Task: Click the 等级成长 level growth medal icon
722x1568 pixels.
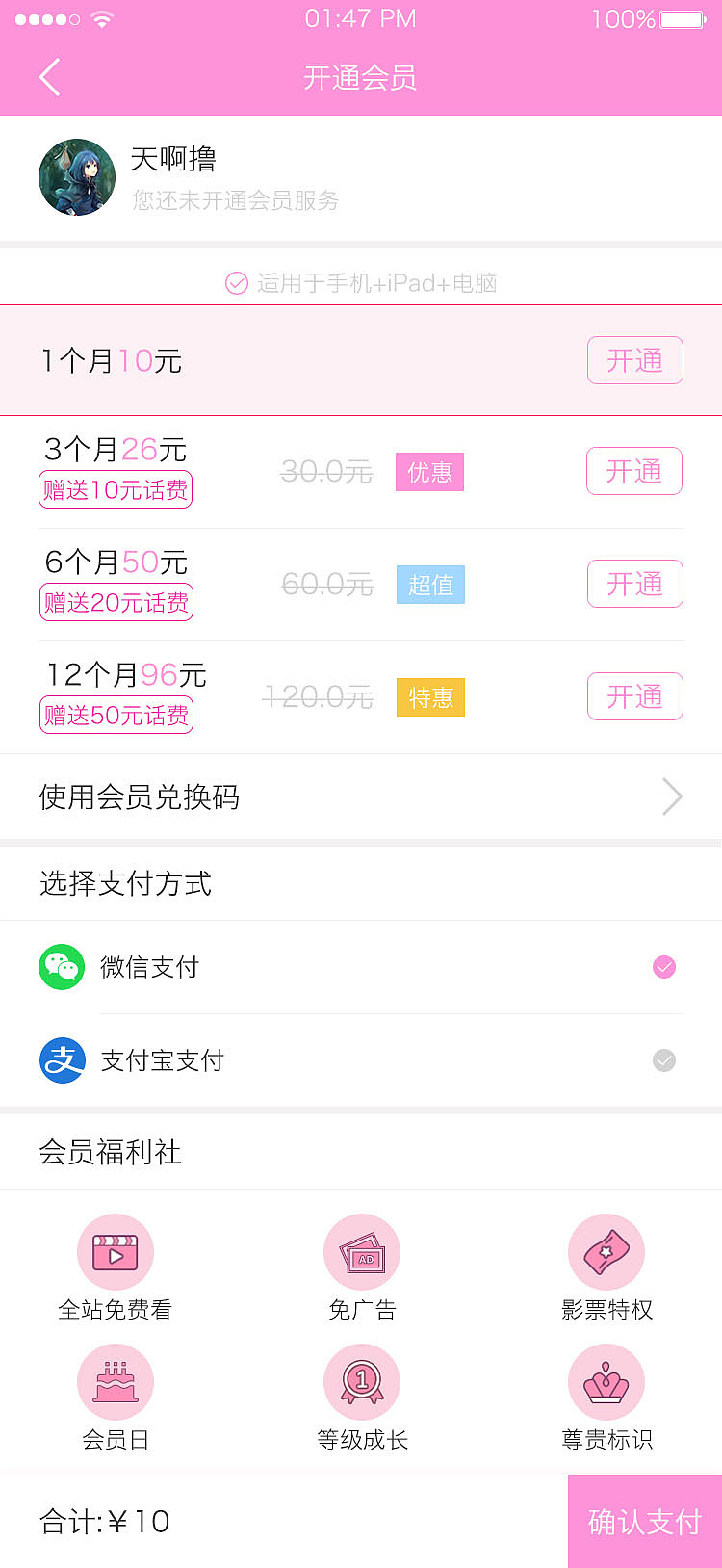Action: (x=362, y=1381)
